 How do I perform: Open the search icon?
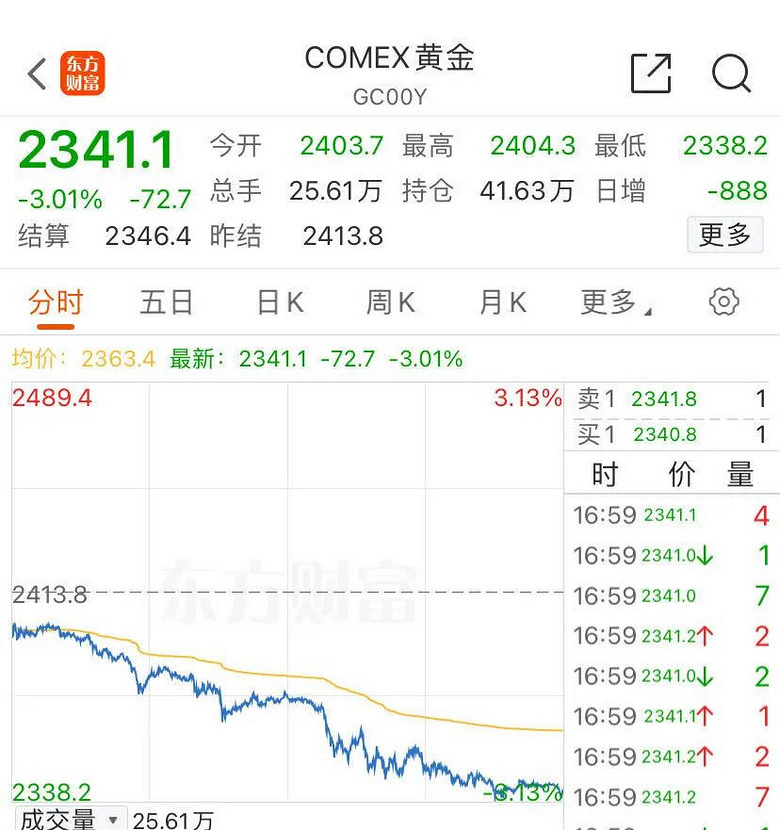pos(731,73)
